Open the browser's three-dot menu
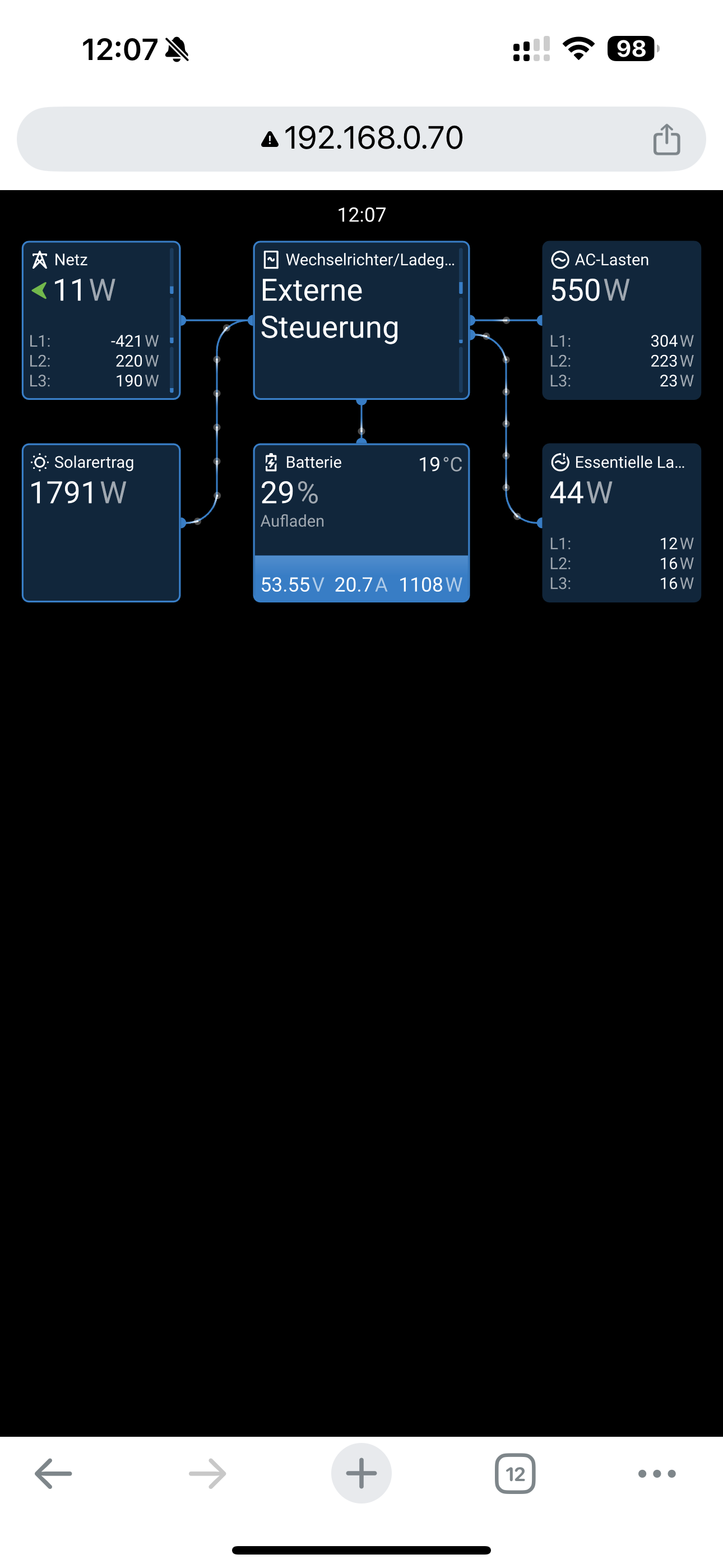 (657, 1474)
